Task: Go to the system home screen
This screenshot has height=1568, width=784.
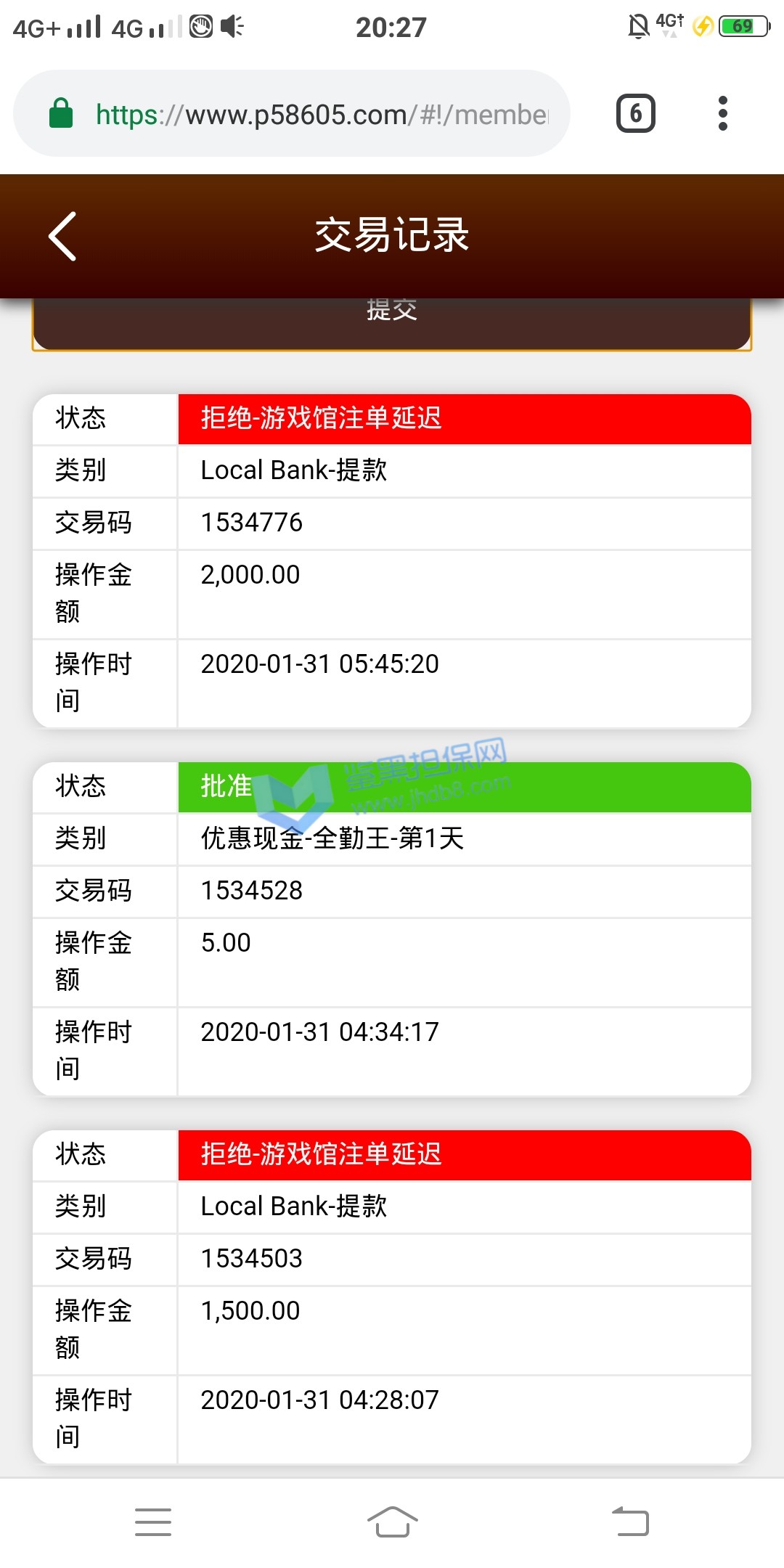Action: tap(392, 1522)
